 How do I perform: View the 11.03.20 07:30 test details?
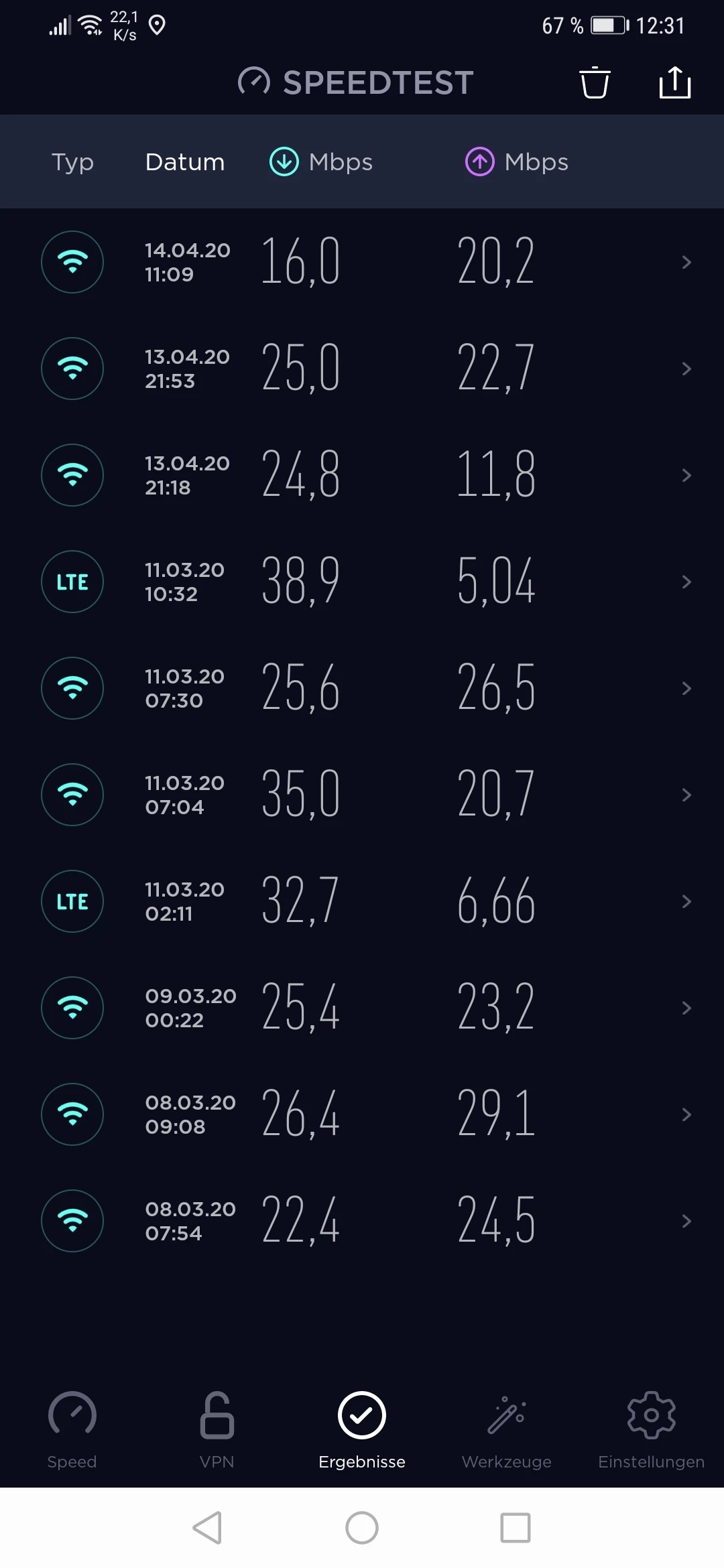tap(362, 688)
